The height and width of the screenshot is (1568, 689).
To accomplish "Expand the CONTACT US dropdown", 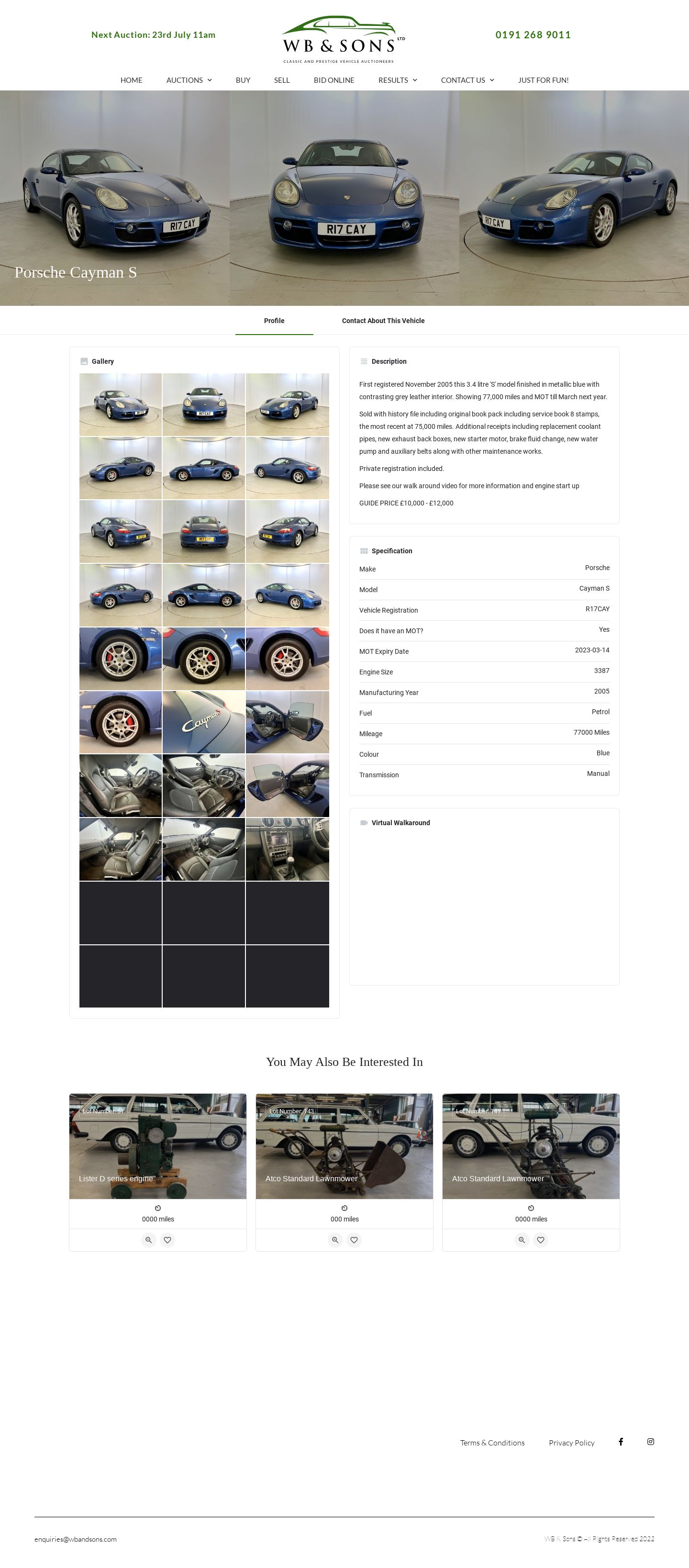I will pyautogui.click(x=467, y=80).
